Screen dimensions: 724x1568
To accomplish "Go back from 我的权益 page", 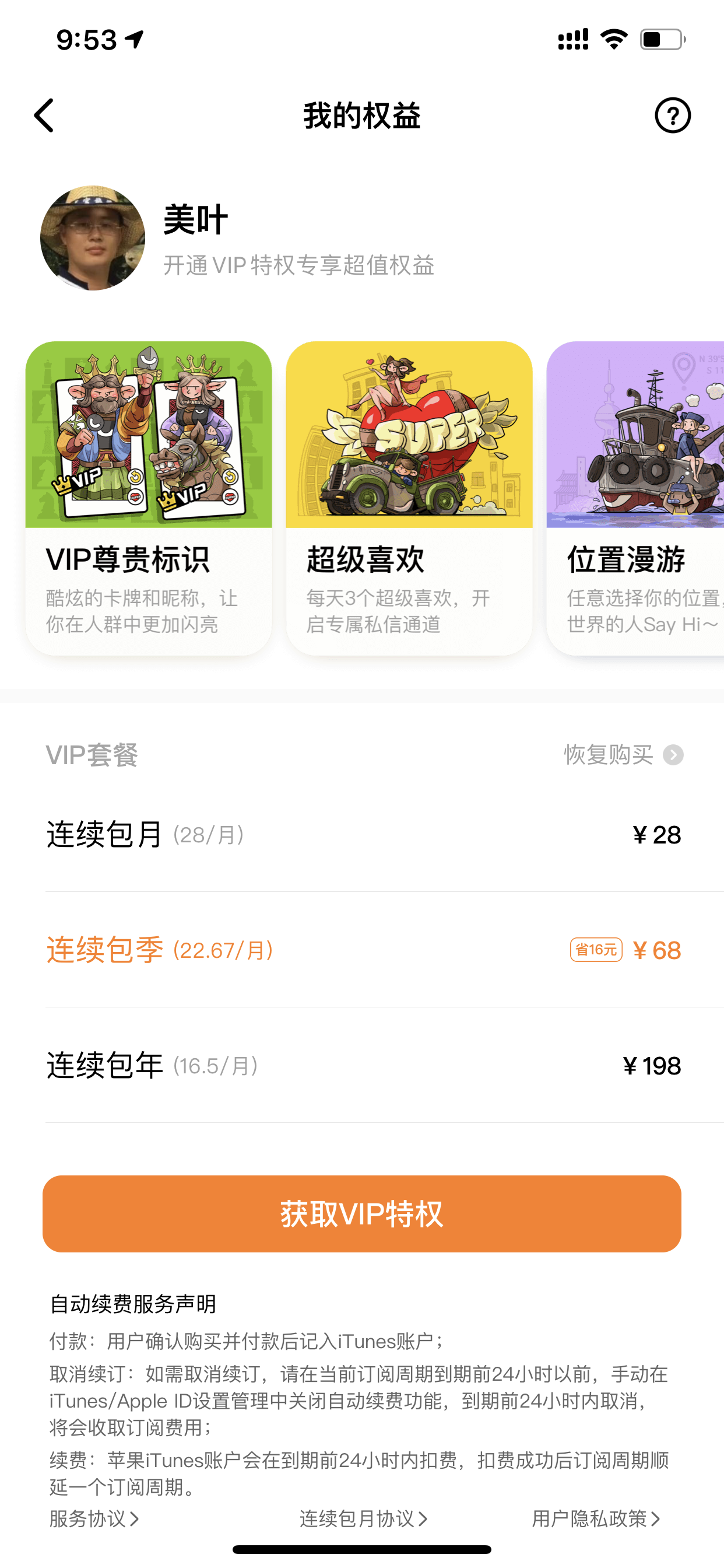I will click(44, 115).
